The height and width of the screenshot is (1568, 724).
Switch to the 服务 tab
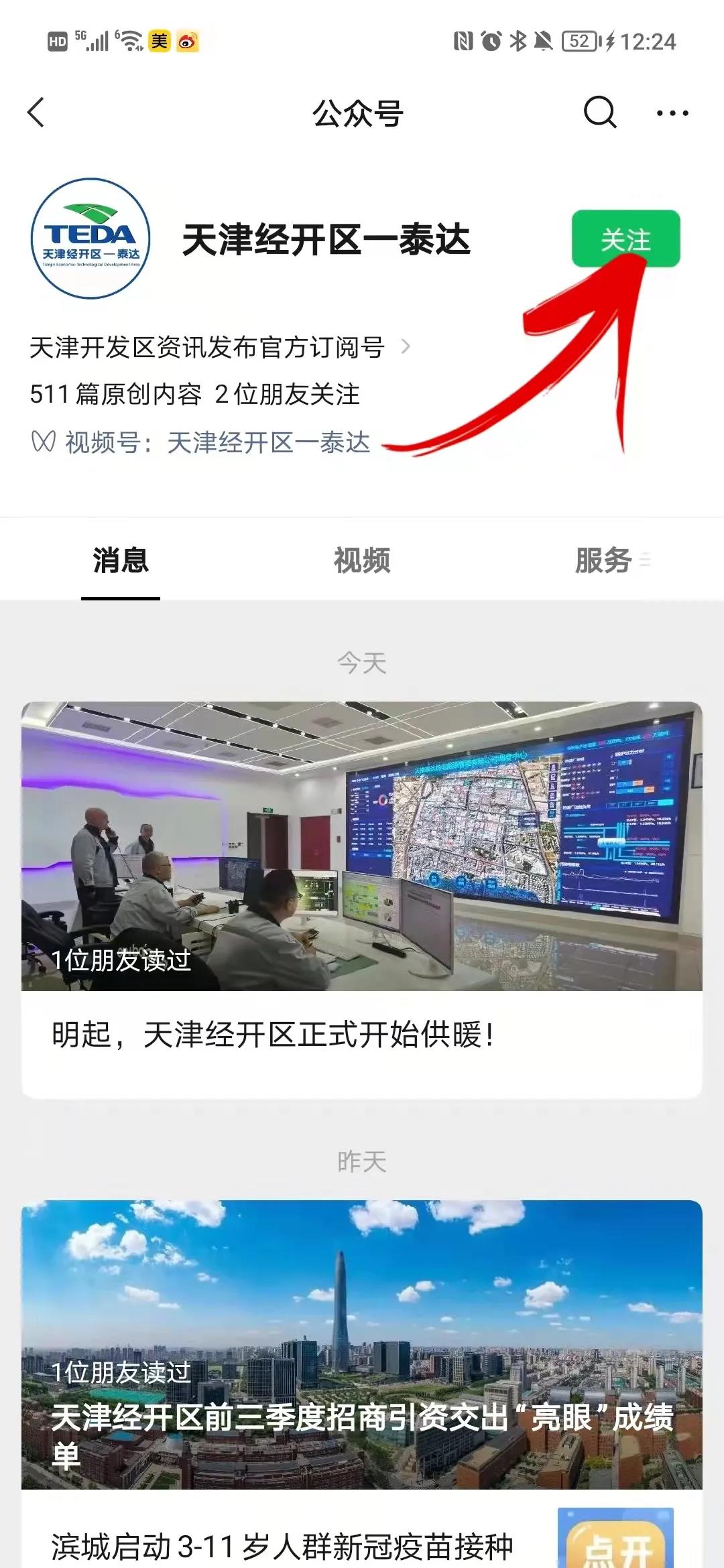(603, 560)
